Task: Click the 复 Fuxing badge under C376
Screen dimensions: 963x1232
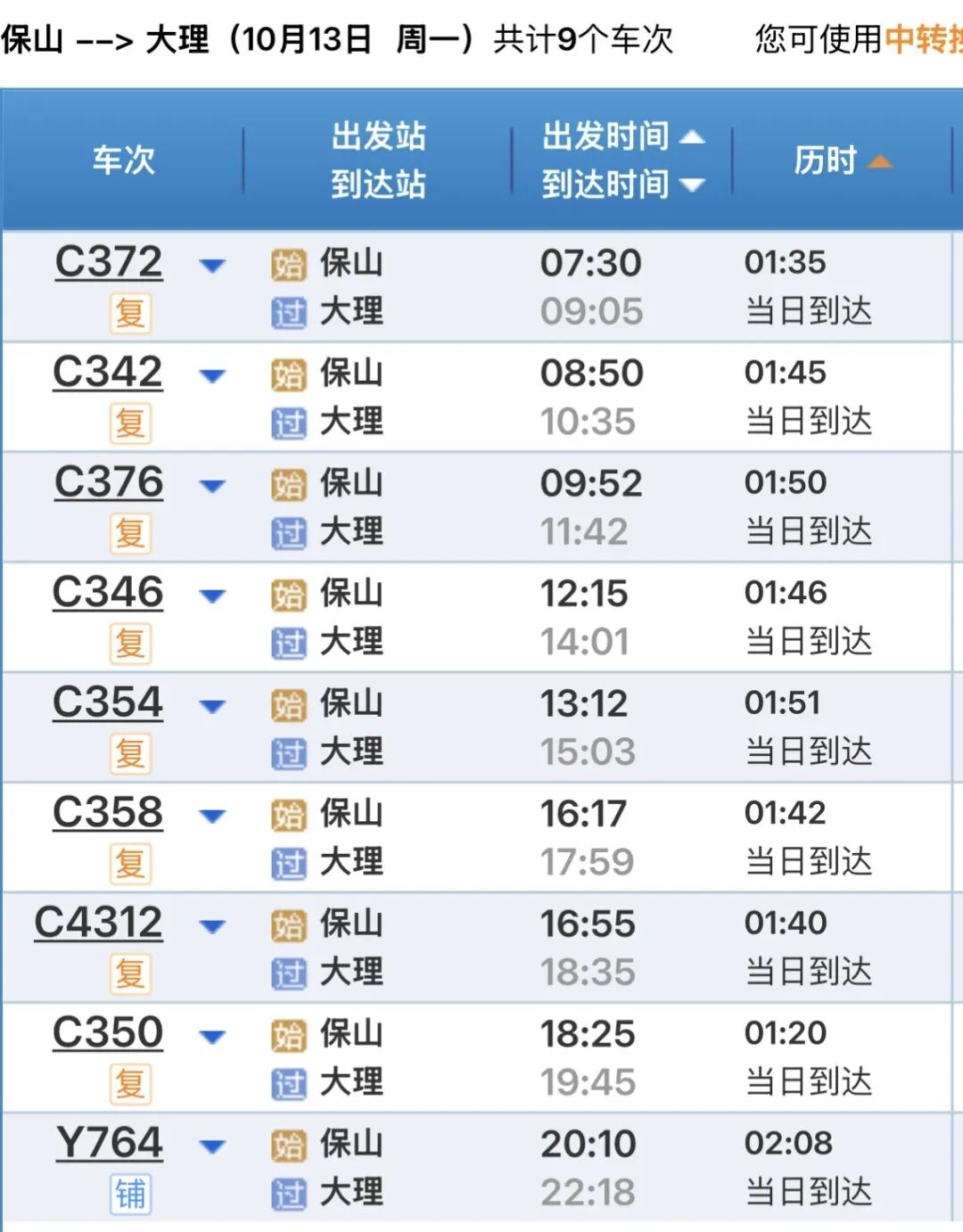Action: coord(129,532)
